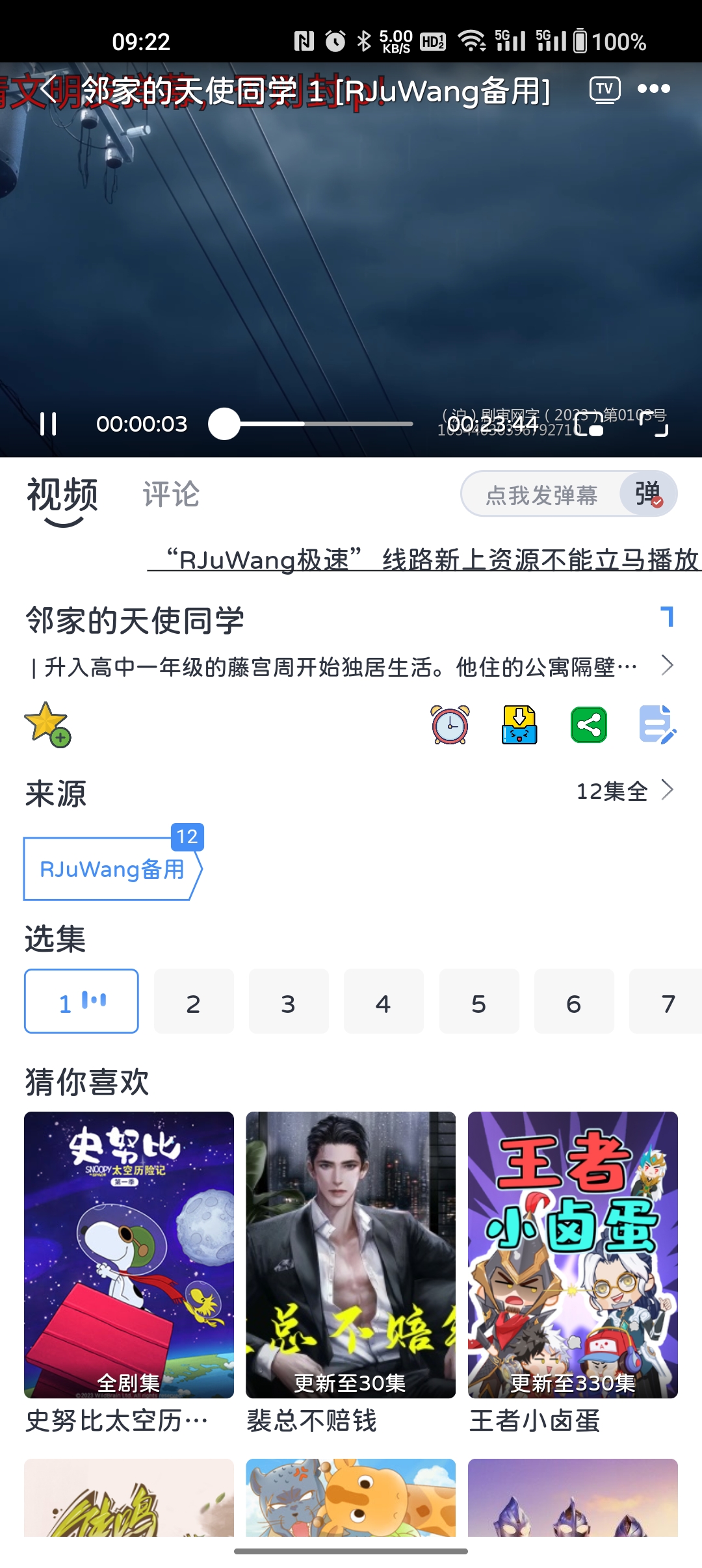This screenshot has height=1568, width=702.
Task: Pause the playing video
Action: pyautogui.click(x=48, y=424)
